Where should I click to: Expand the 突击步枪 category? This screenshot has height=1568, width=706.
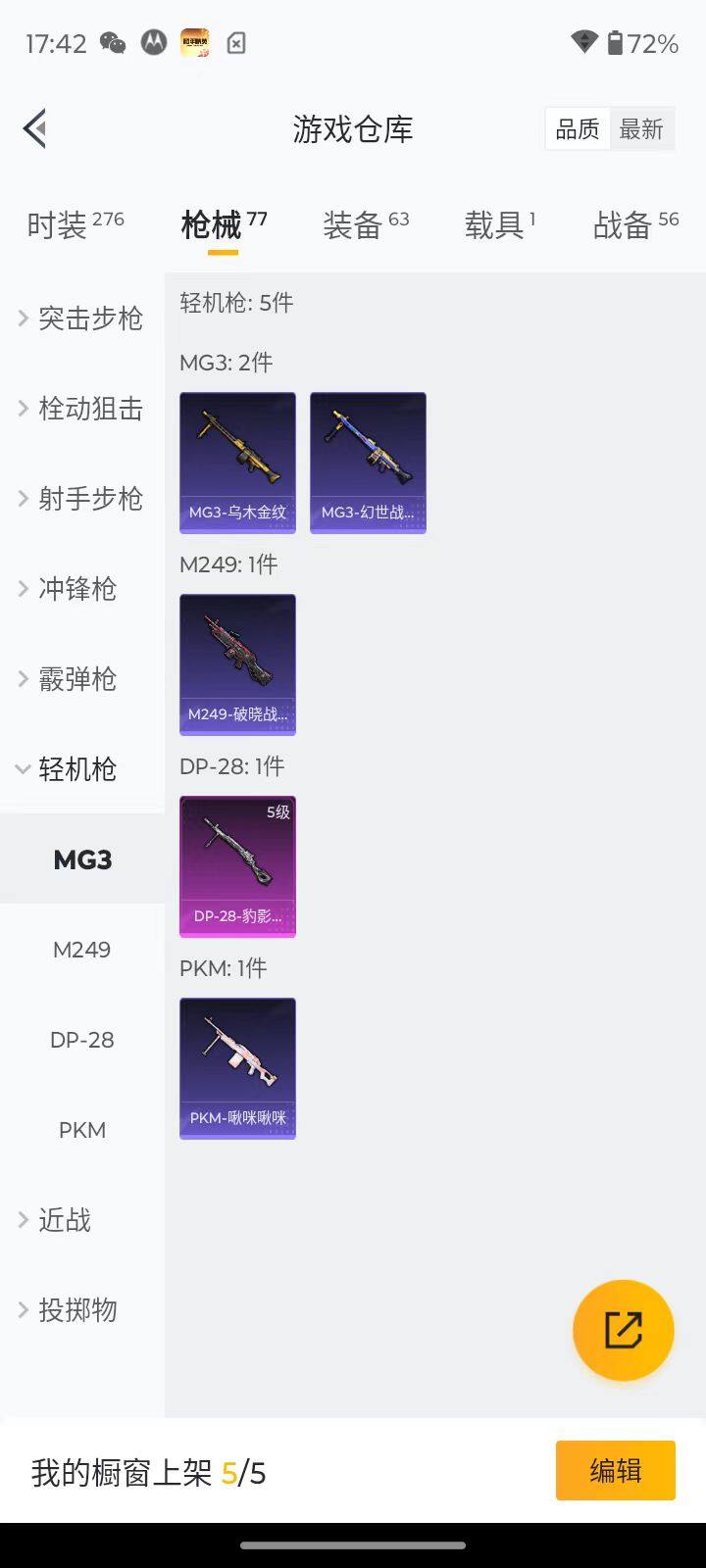[81, 318]
